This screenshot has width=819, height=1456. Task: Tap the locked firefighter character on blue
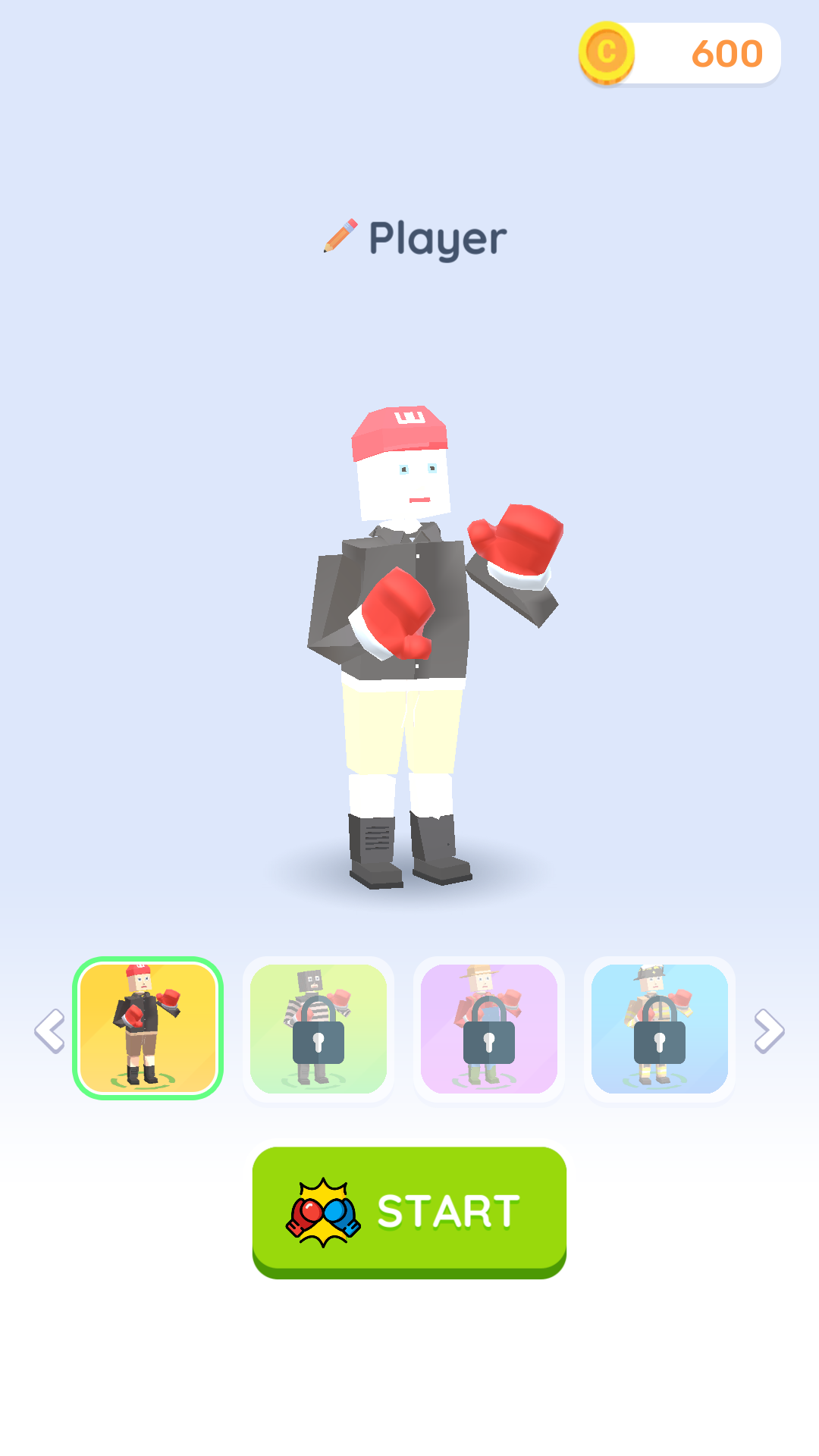pyautogui.click(x=660, y=1028)
